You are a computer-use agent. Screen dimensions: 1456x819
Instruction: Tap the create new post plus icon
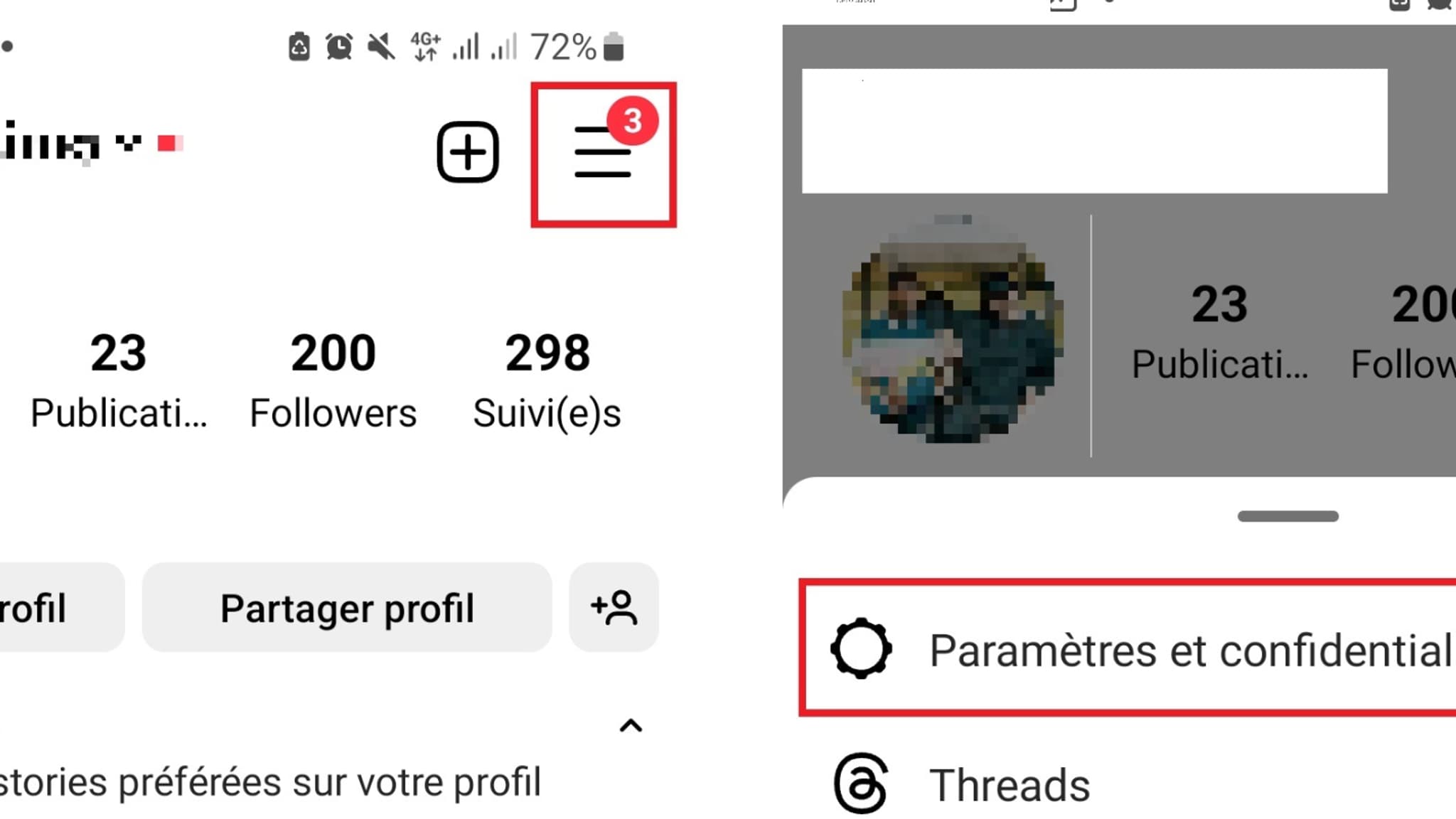(x=467, y=151)
